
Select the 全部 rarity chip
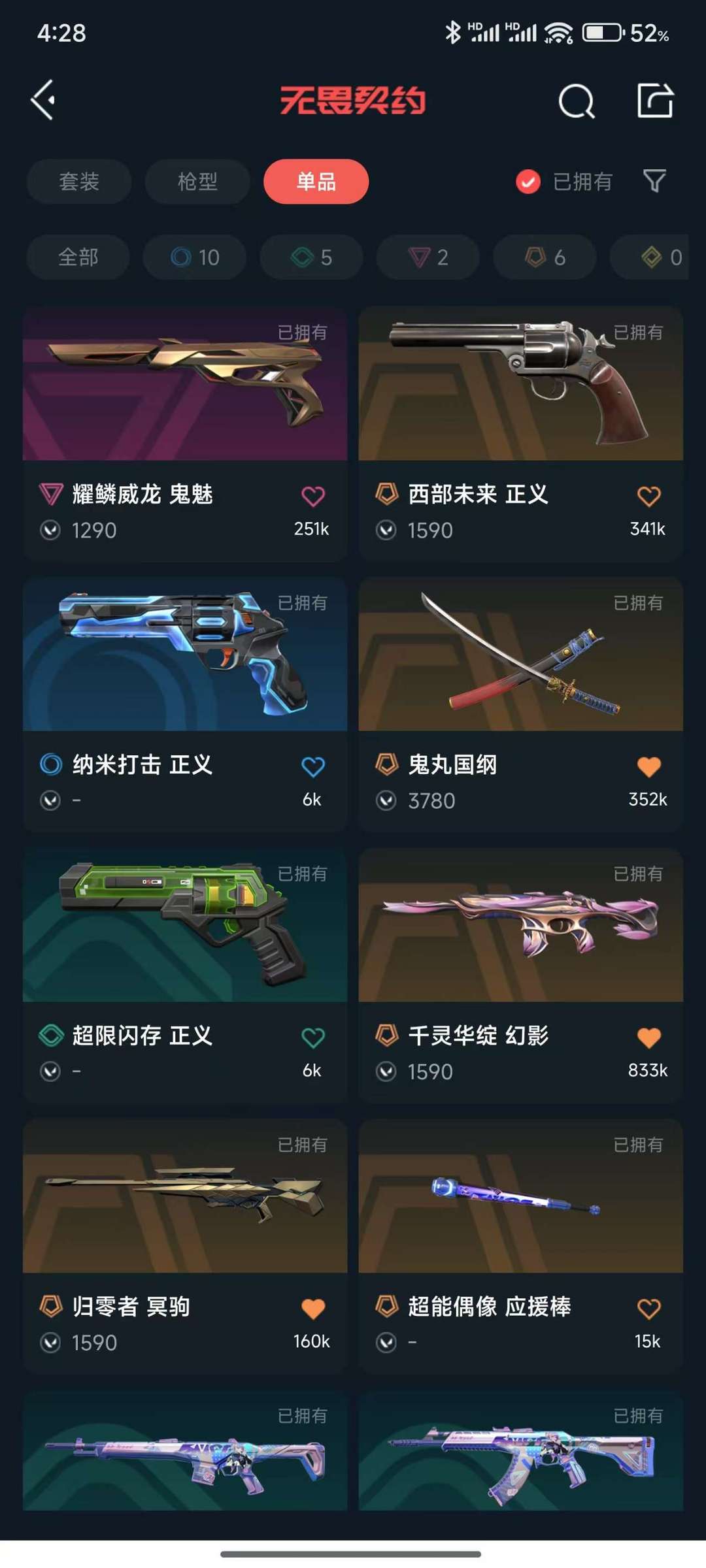point(78,257)
